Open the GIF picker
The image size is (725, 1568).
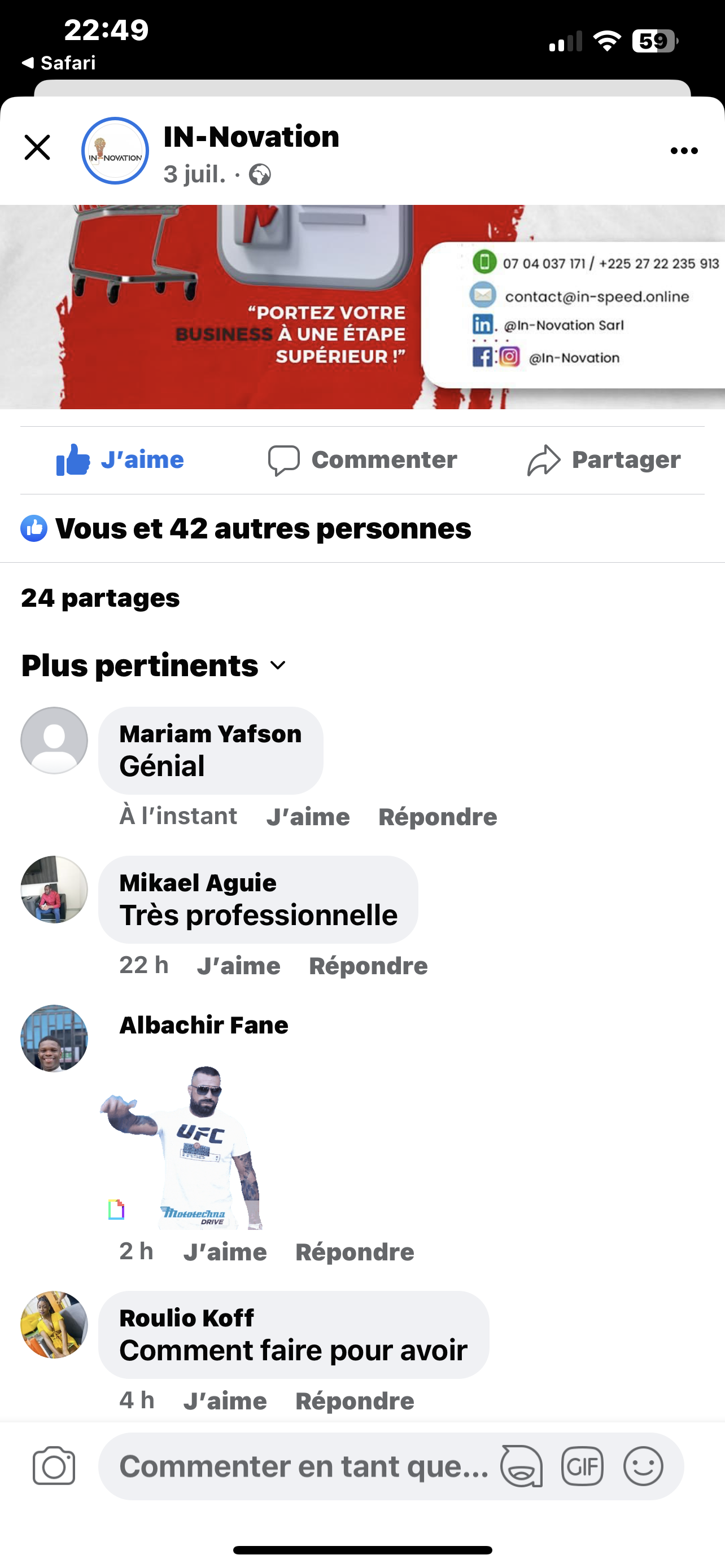(583, 1466)
